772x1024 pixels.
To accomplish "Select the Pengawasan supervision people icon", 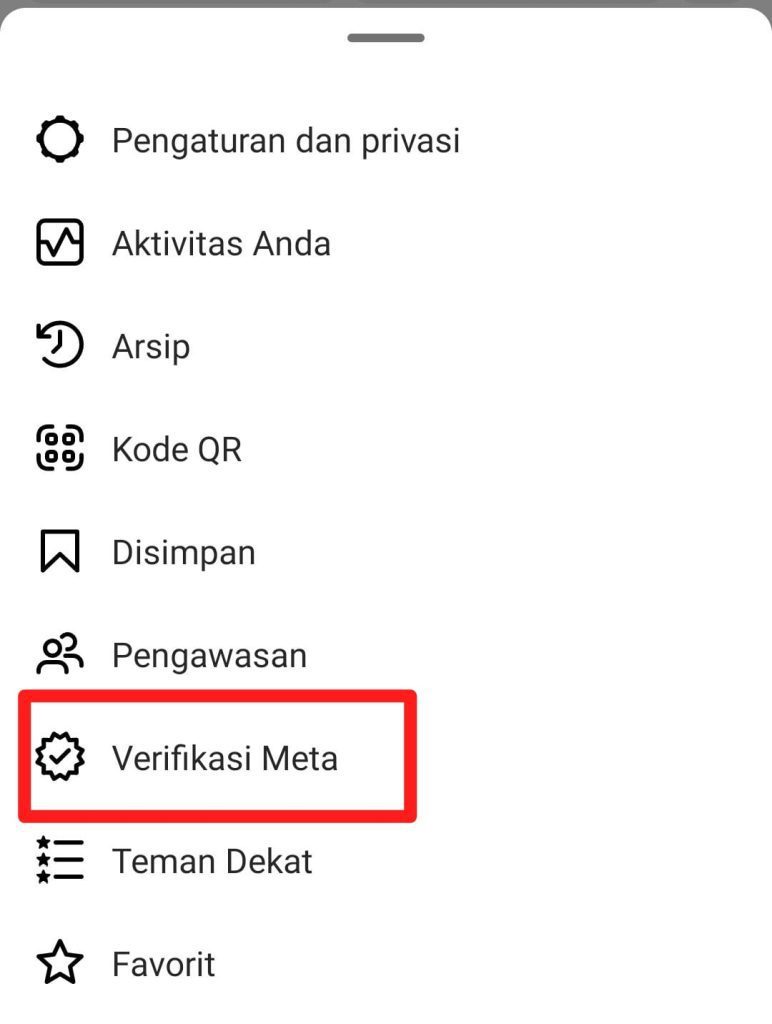I will 58,655.
